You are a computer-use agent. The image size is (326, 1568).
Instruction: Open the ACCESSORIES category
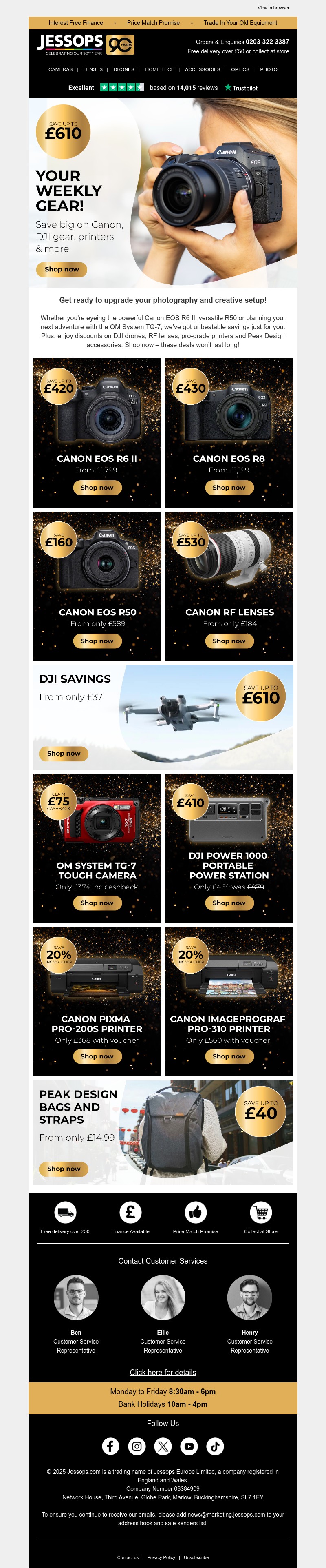pos(203,69)
